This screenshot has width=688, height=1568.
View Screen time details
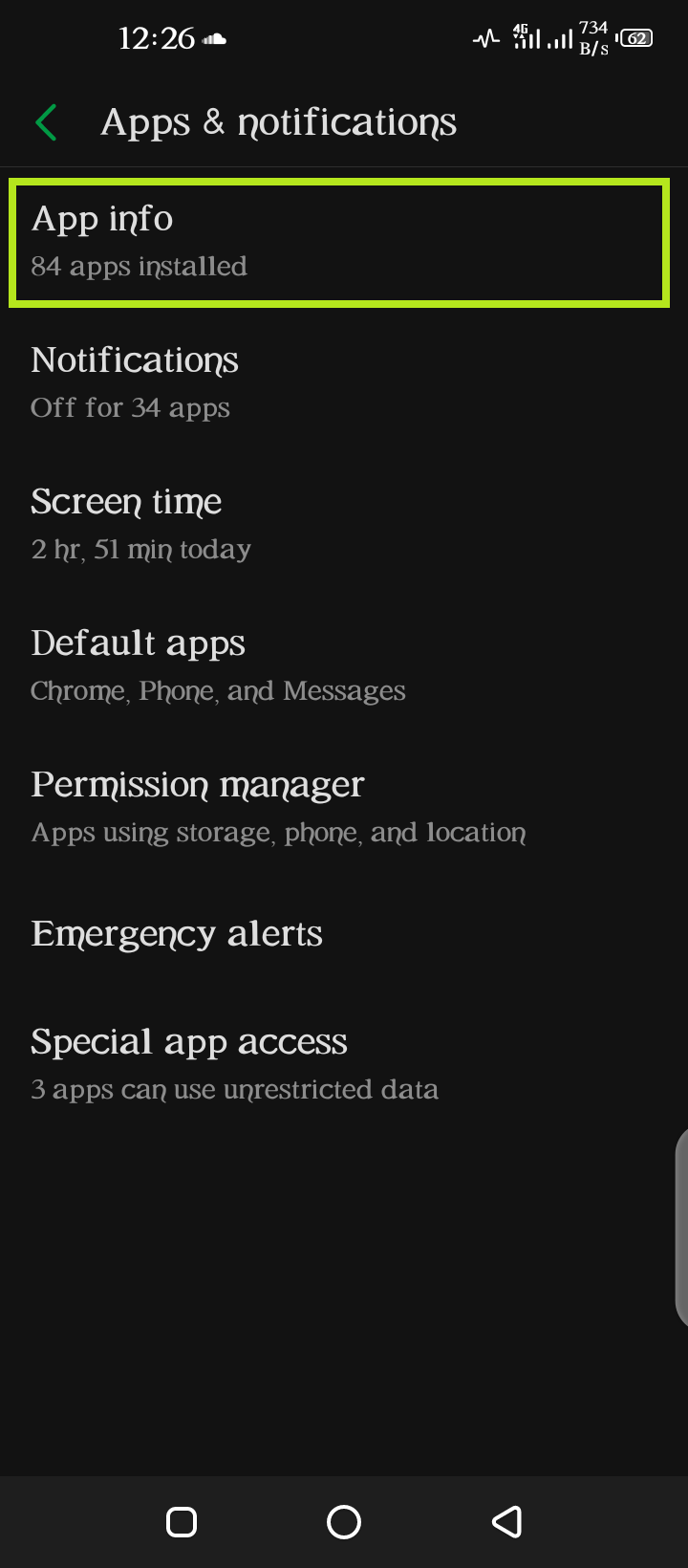344,525
